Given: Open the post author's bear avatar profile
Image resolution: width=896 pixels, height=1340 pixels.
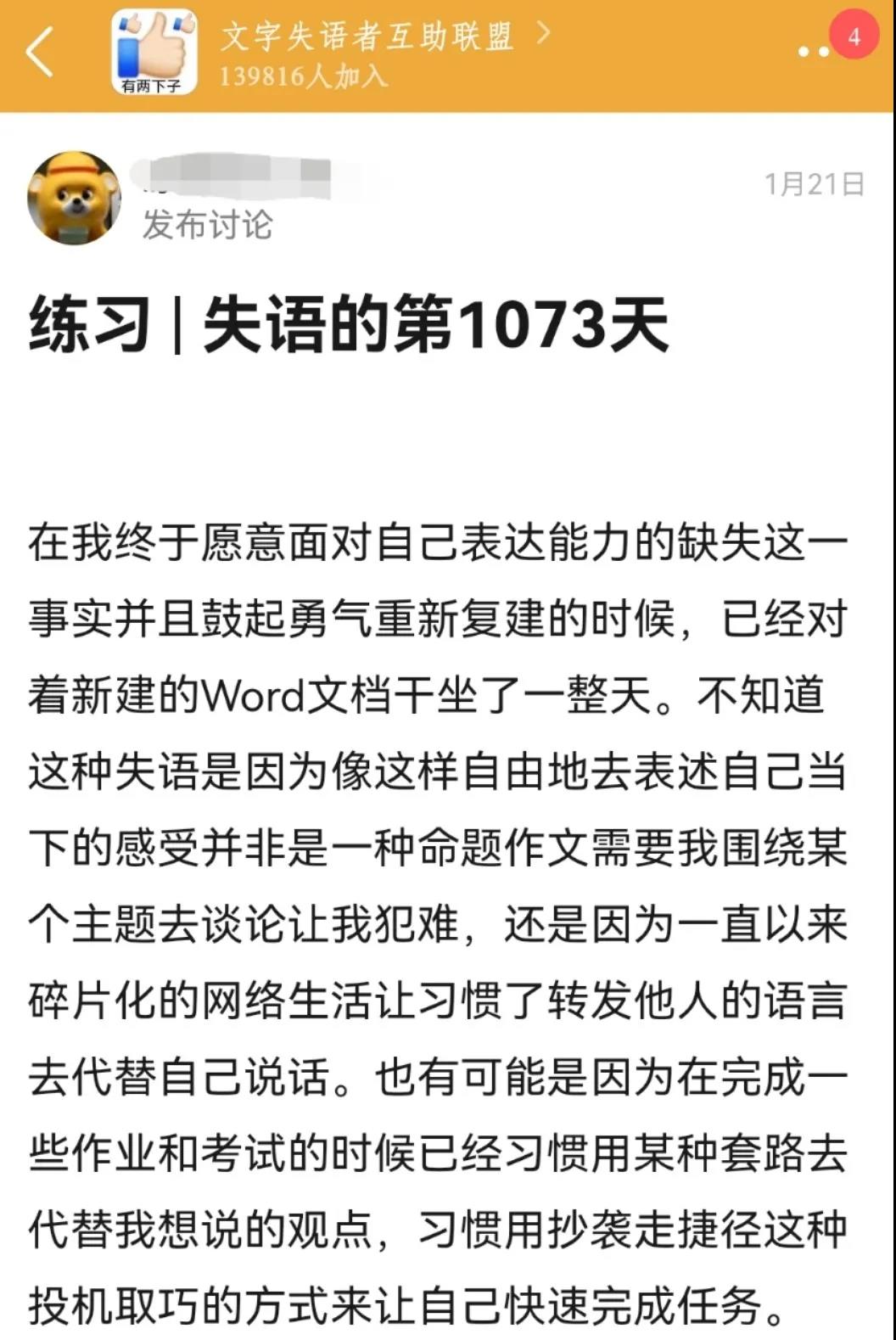Looking at the screenshot, I should (x=74, y=198).
